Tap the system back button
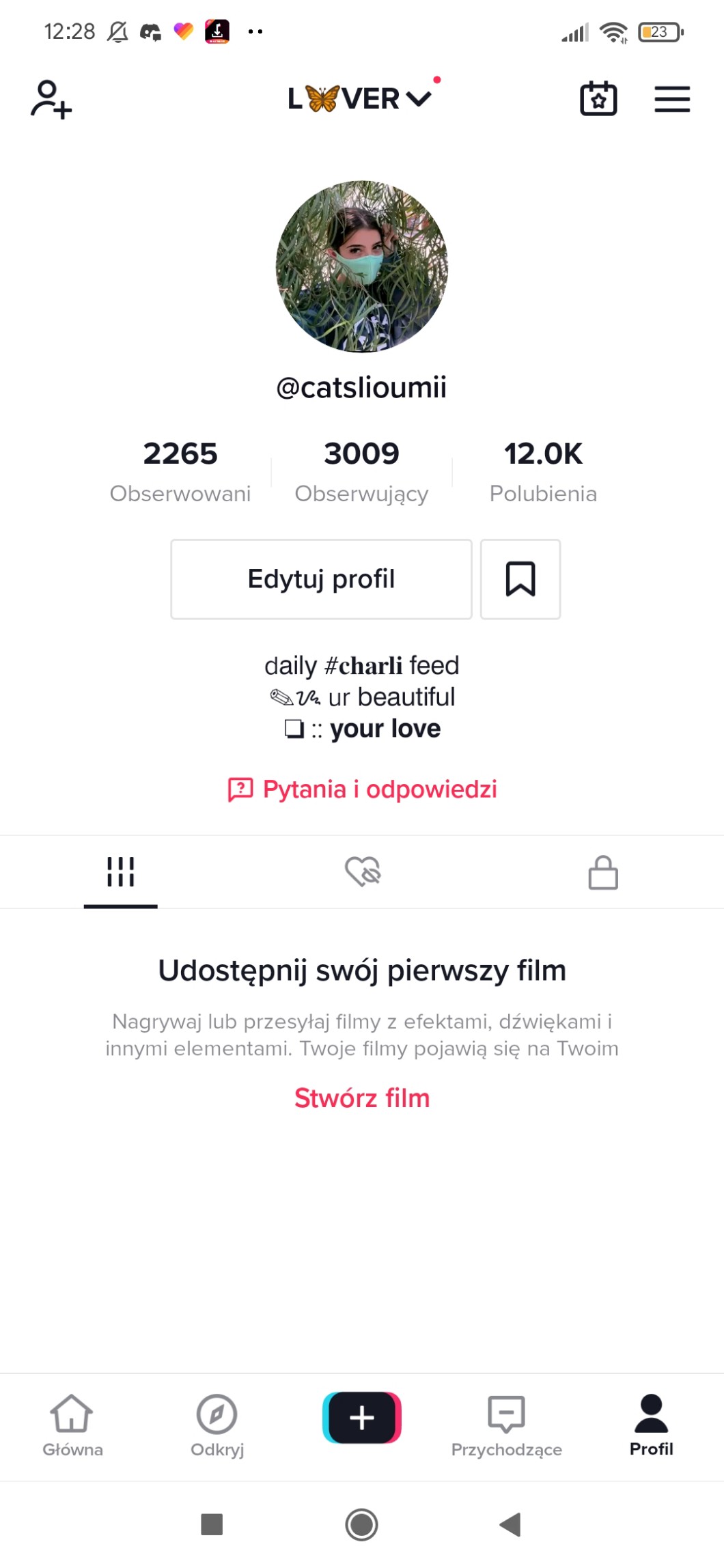 pos(511,1524)
